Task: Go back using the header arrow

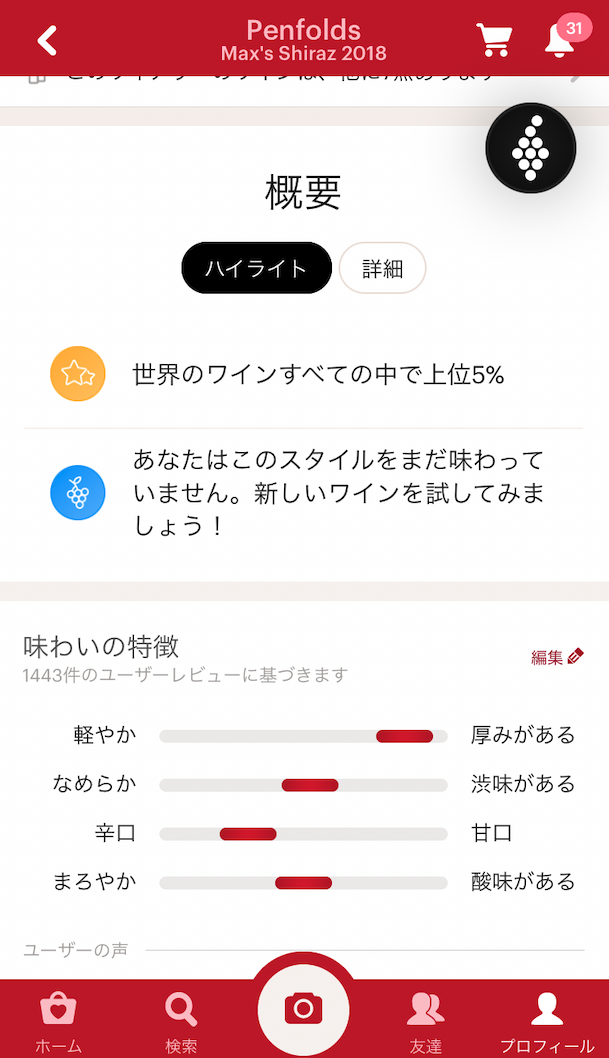Action: (x=47, y=40)
